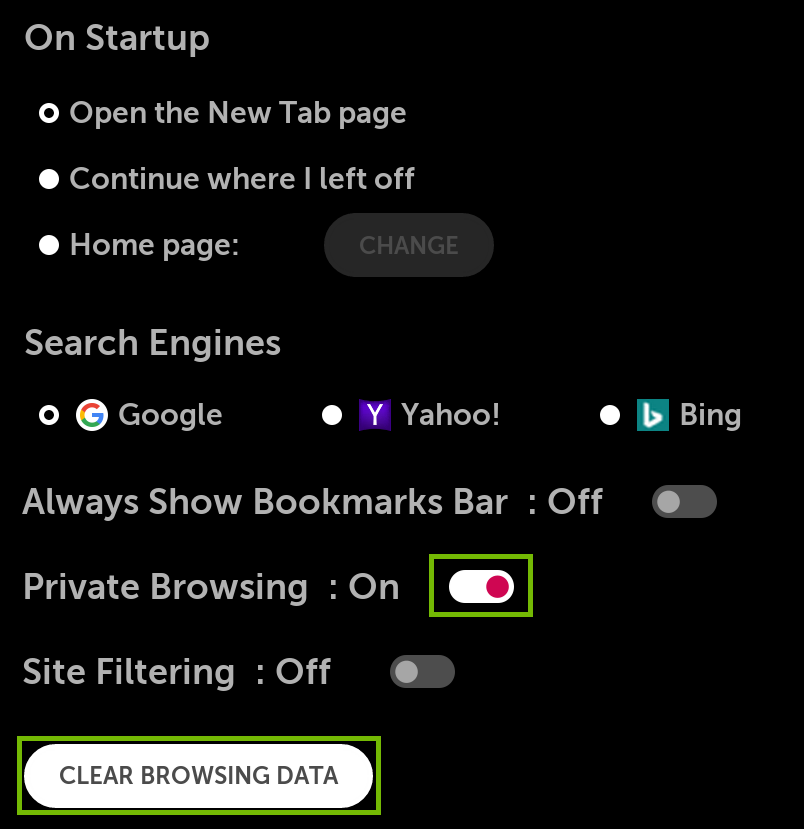Switch search engine to Yahoo!
804x829 pixels.
coord(331,415)
